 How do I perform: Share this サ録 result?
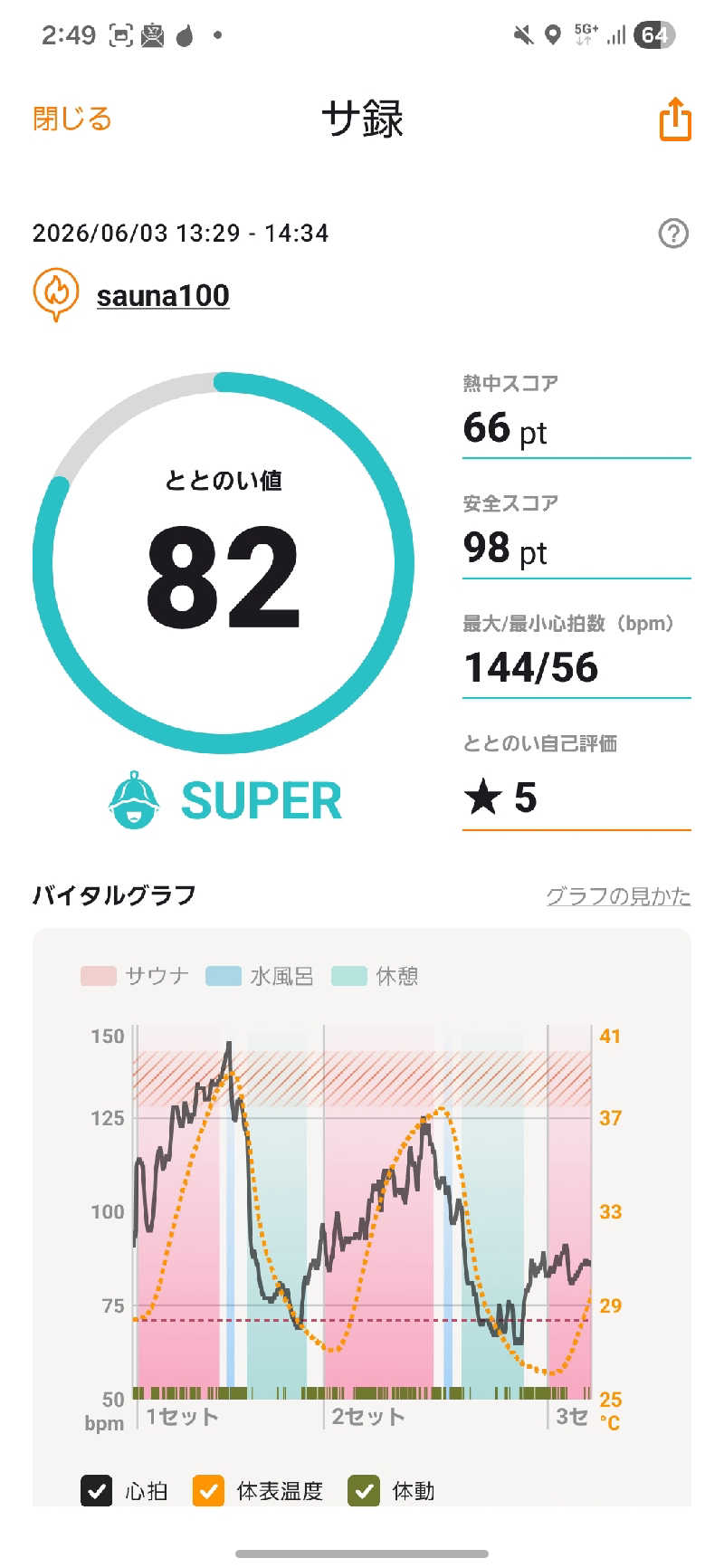pyautogui.click(x=675, y=119)
